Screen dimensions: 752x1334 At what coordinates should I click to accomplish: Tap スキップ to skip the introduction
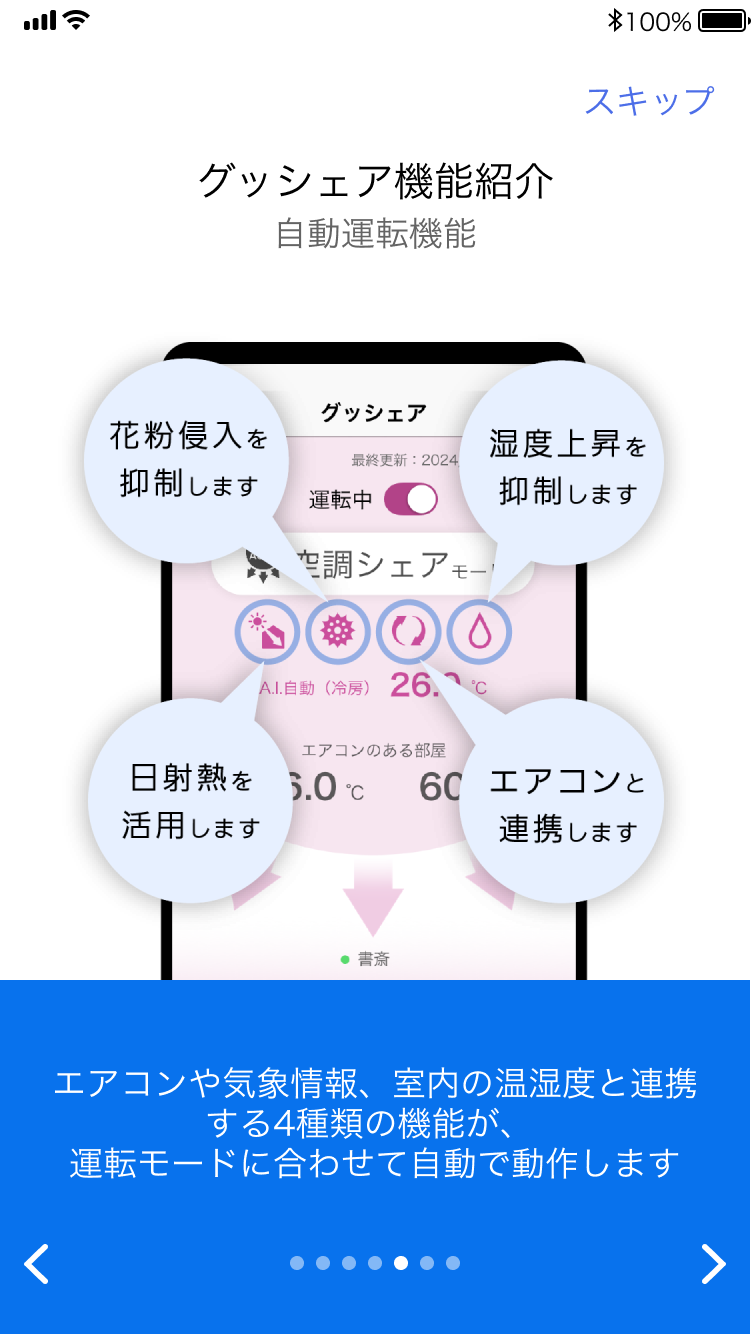(x=649, y=101)
